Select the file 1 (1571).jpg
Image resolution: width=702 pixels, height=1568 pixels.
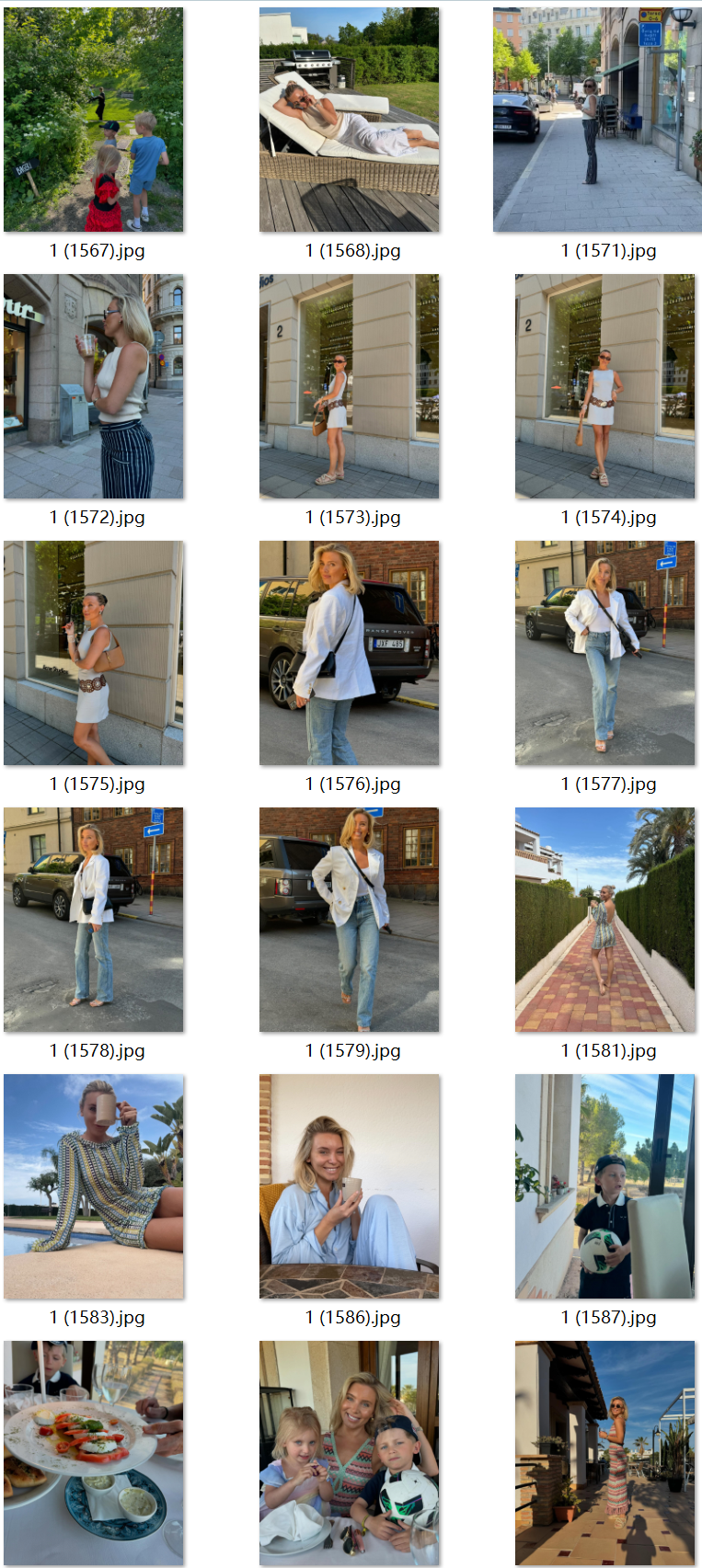point(604,120)
